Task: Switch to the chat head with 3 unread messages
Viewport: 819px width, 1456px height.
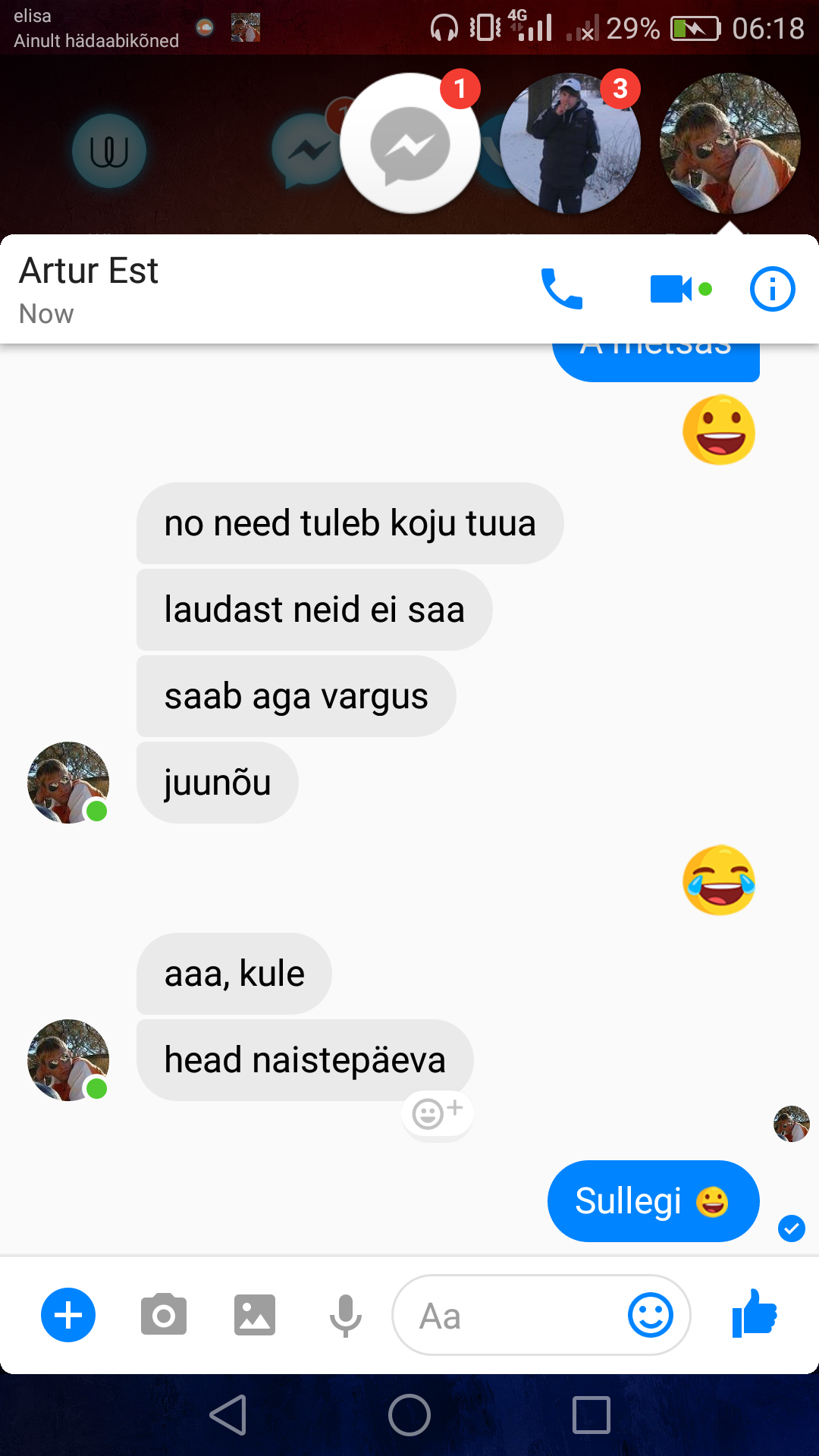Action: click(x=570, y=143)
